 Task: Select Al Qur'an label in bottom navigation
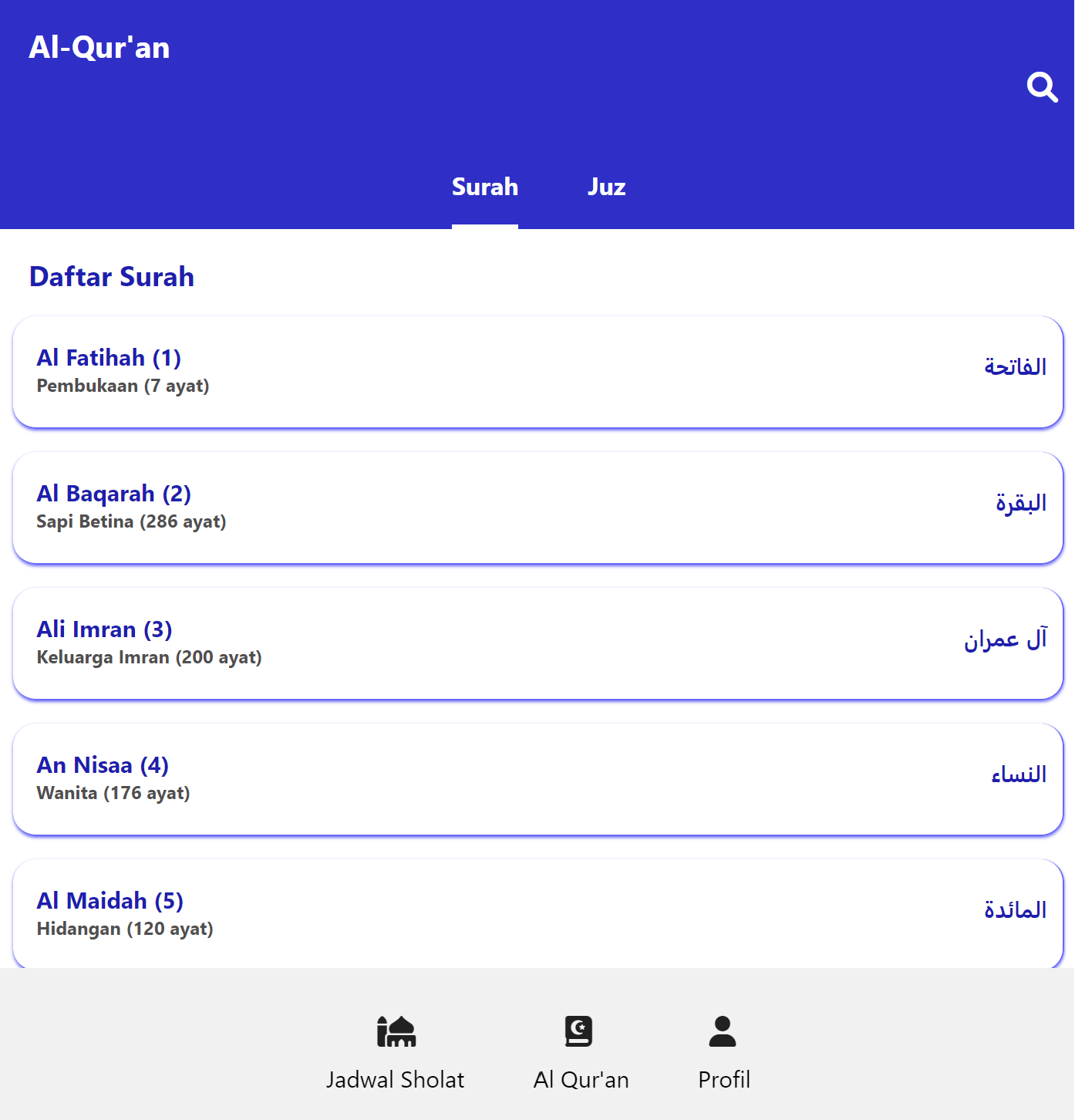click(581, 1079)
